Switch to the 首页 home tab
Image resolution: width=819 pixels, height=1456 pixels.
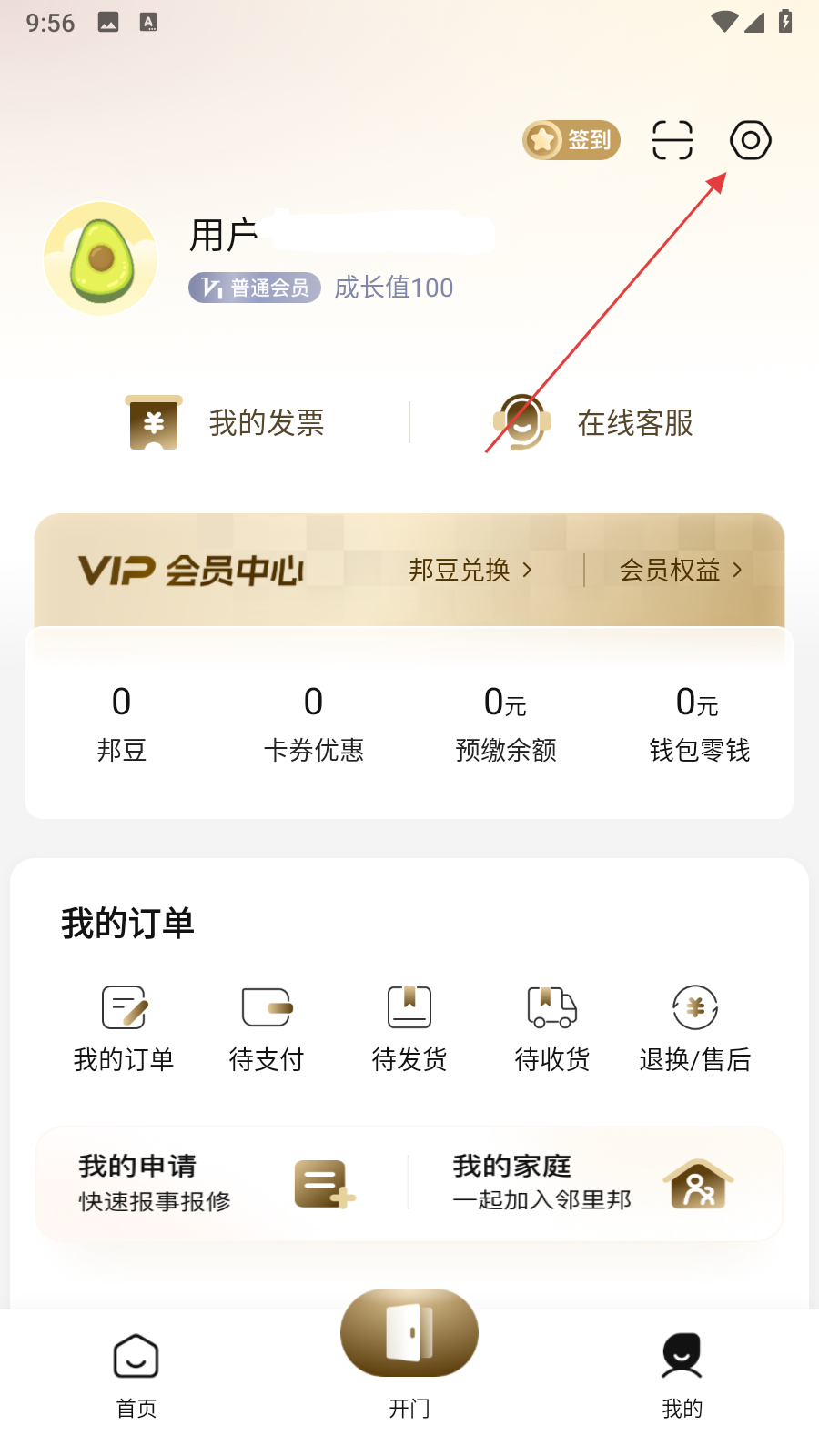tap(136, 1374)
